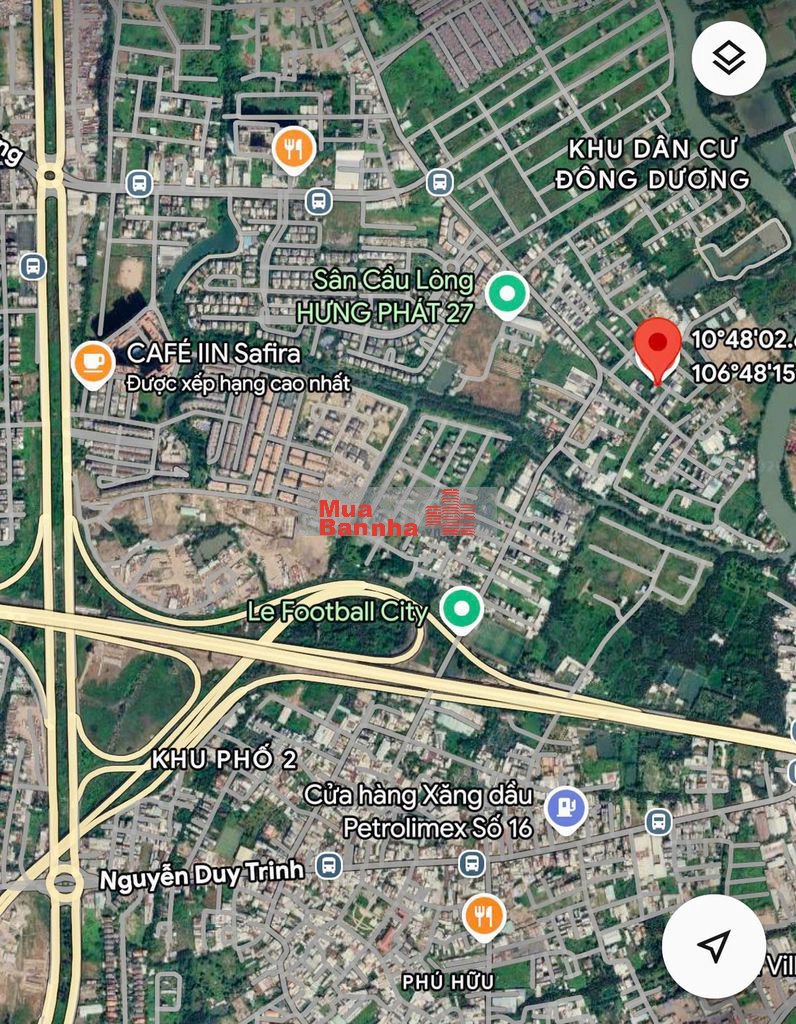796x1024 pixels.
Task: Center map on my location
Action: point(713,945)
